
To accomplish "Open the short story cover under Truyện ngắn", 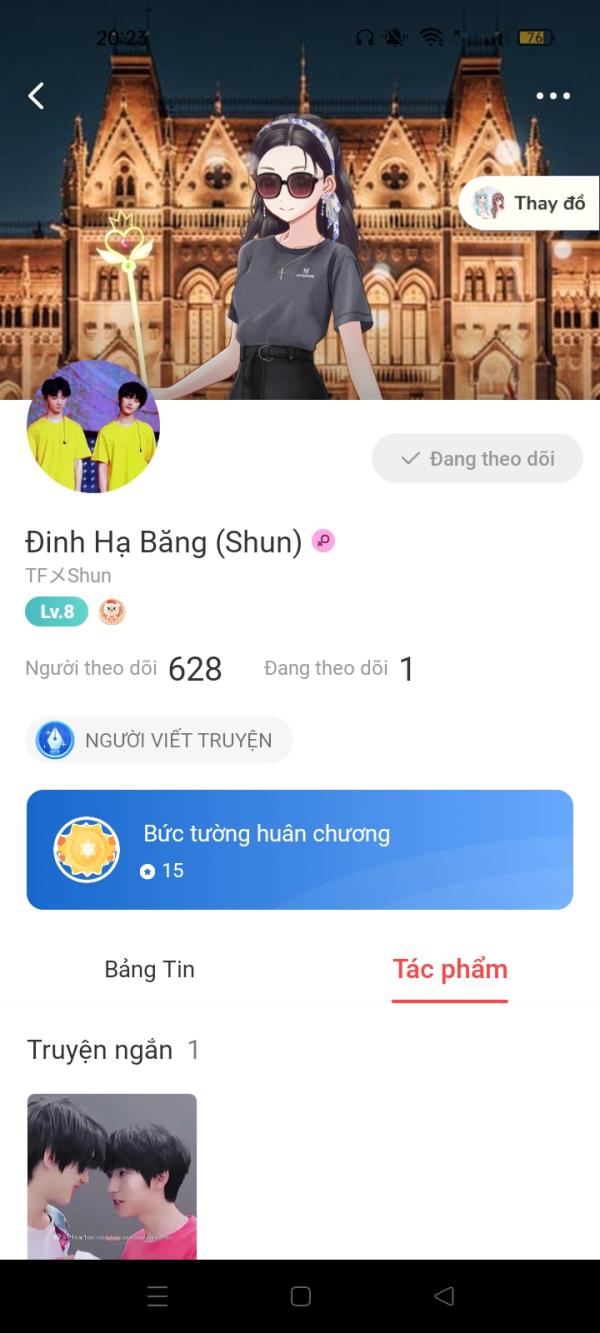I will coord(112,1176).
